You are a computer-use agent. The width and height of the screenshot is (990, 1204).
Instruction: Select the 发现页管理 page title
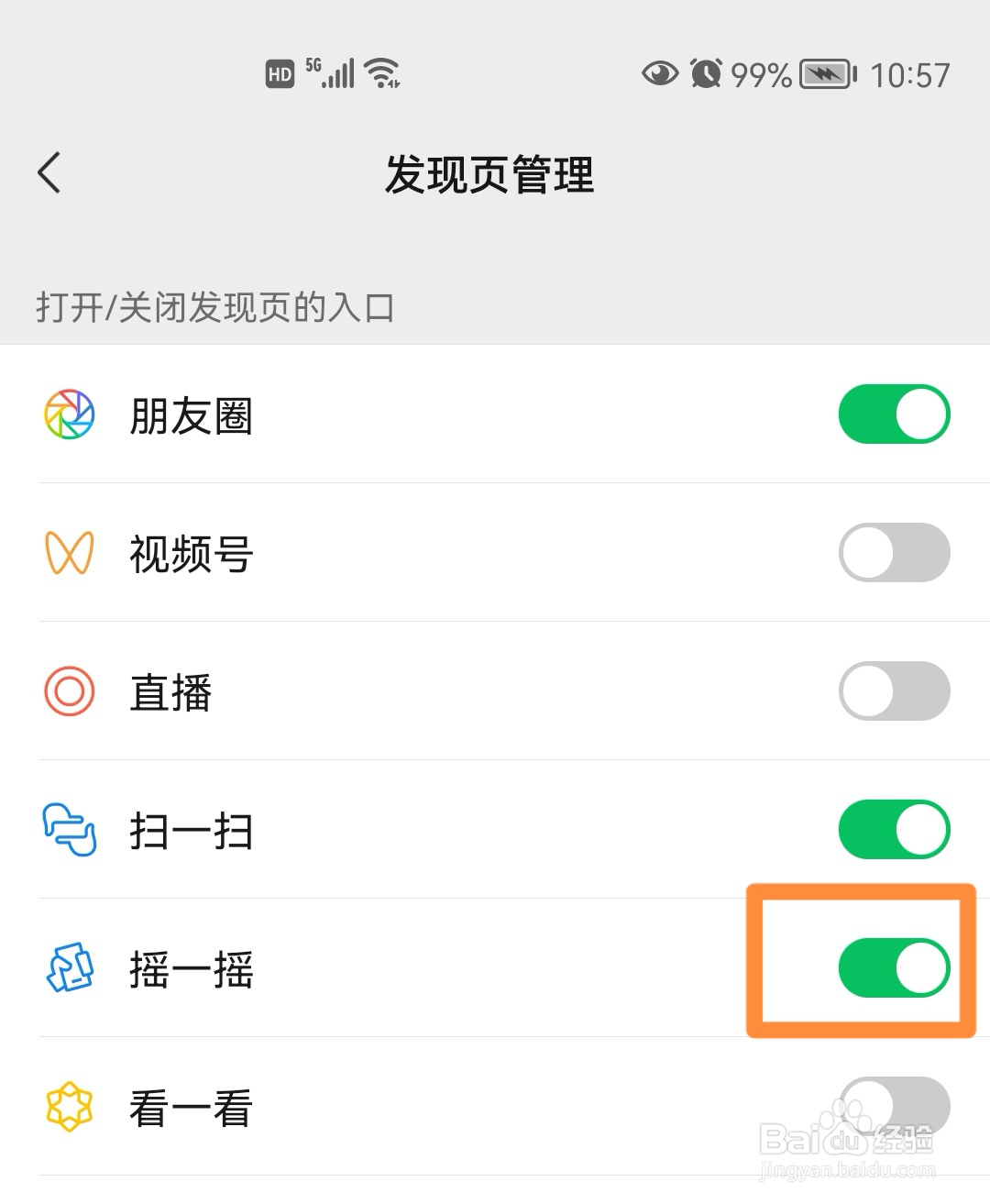point(492,176)
